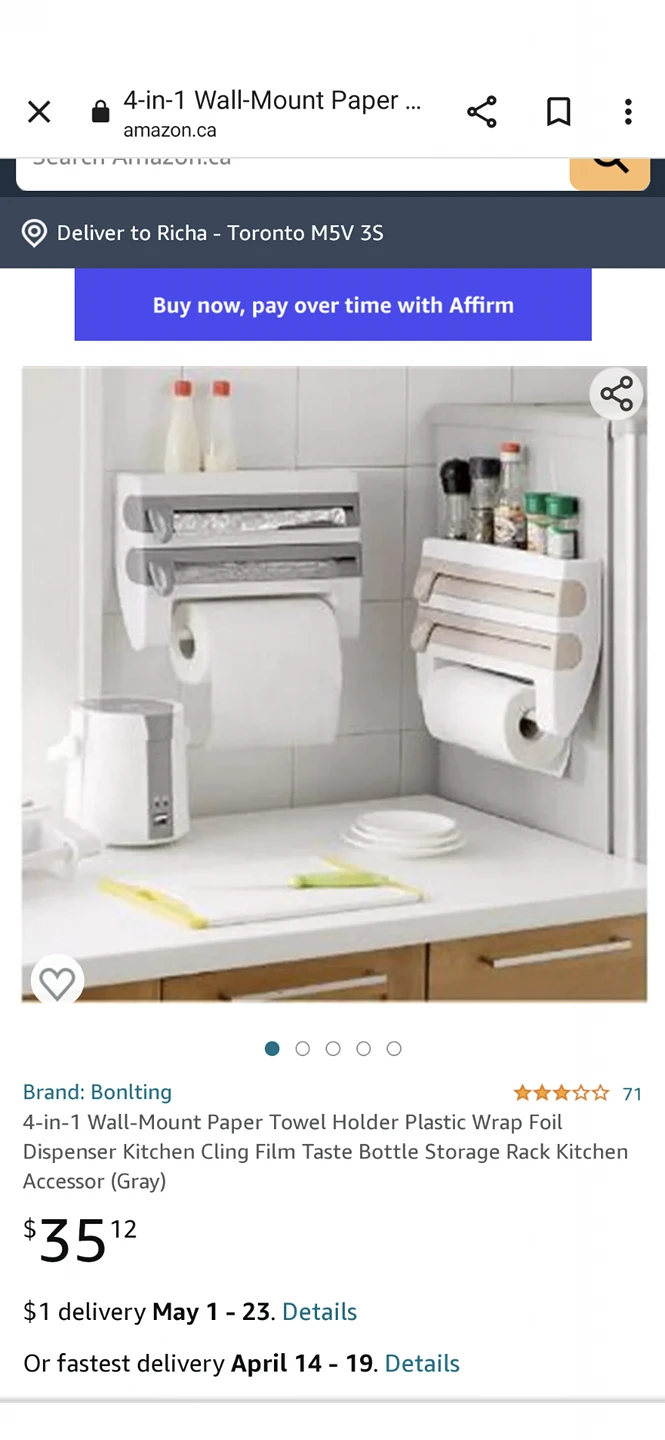Open the Affirm pay-over-time banner
665x1440 pixels.
coord(333,305)
